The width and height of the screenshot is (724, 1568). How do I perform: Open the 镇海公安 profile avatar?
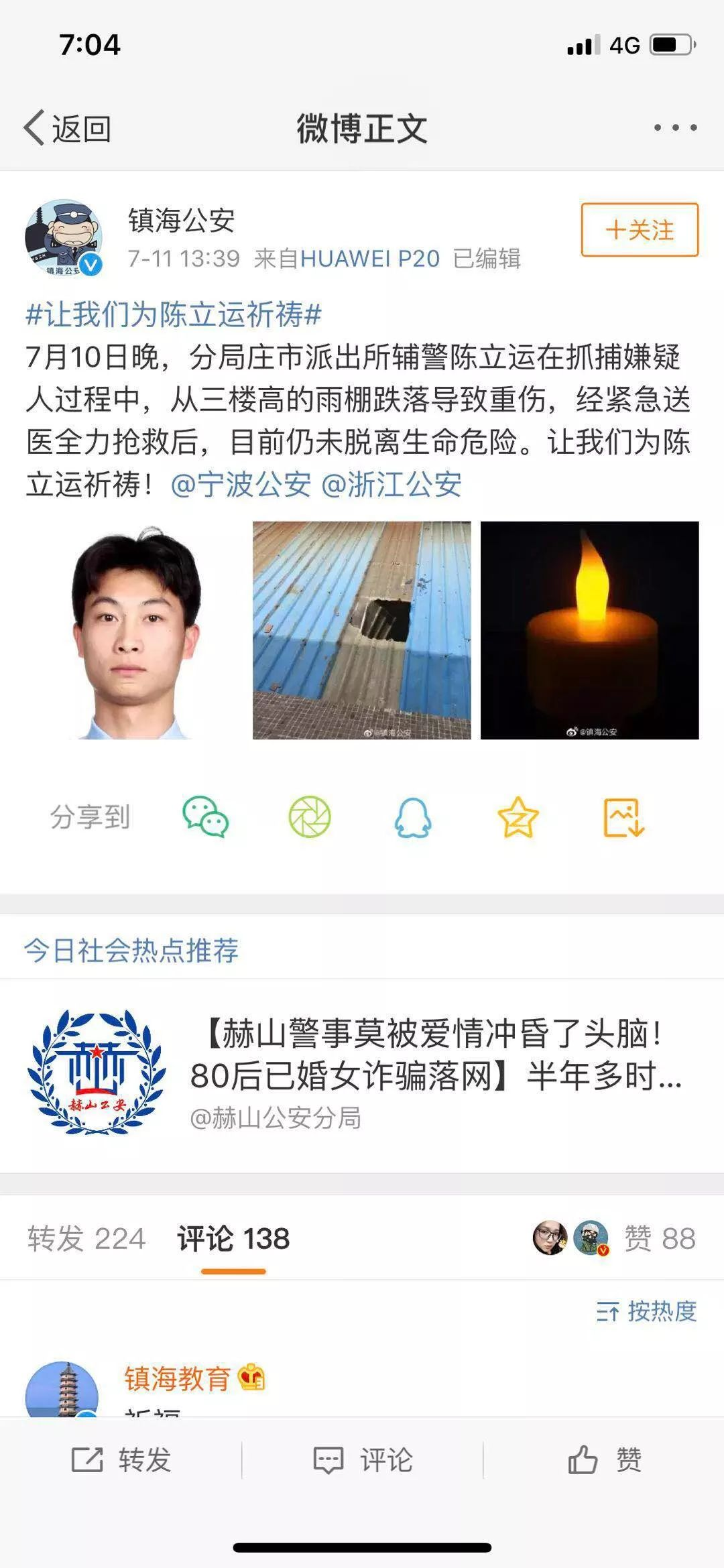(x=64, y=237)
